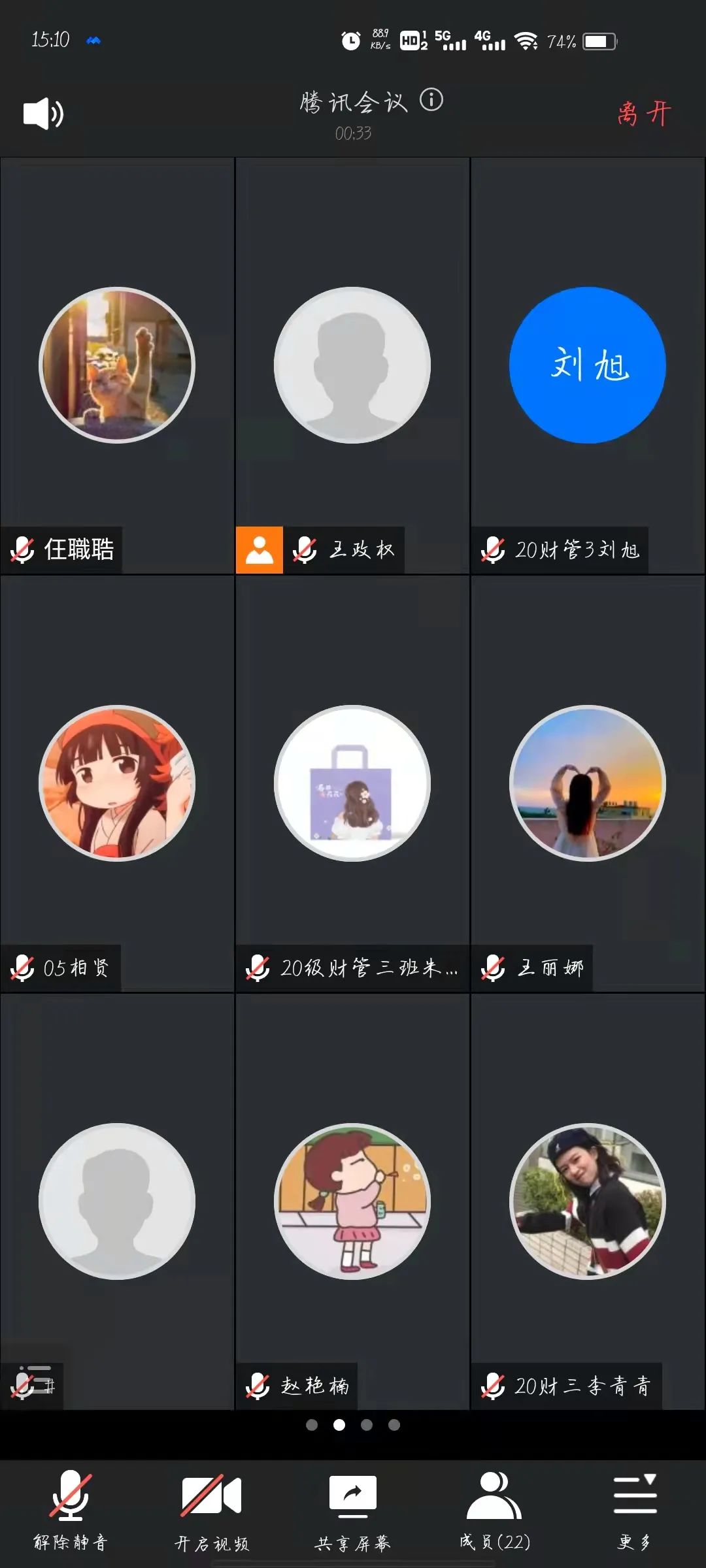Select participant tile 20级财管三班朱…
Screen dimensions: 706x1568
[x=352, y=784]
